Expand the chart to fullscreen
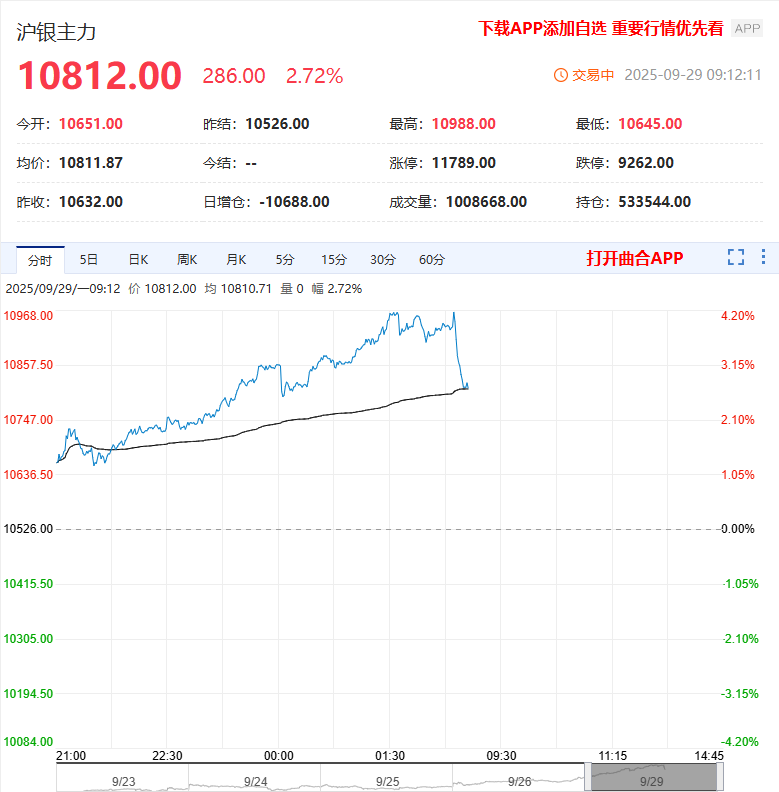 click(x=736, y=257)
